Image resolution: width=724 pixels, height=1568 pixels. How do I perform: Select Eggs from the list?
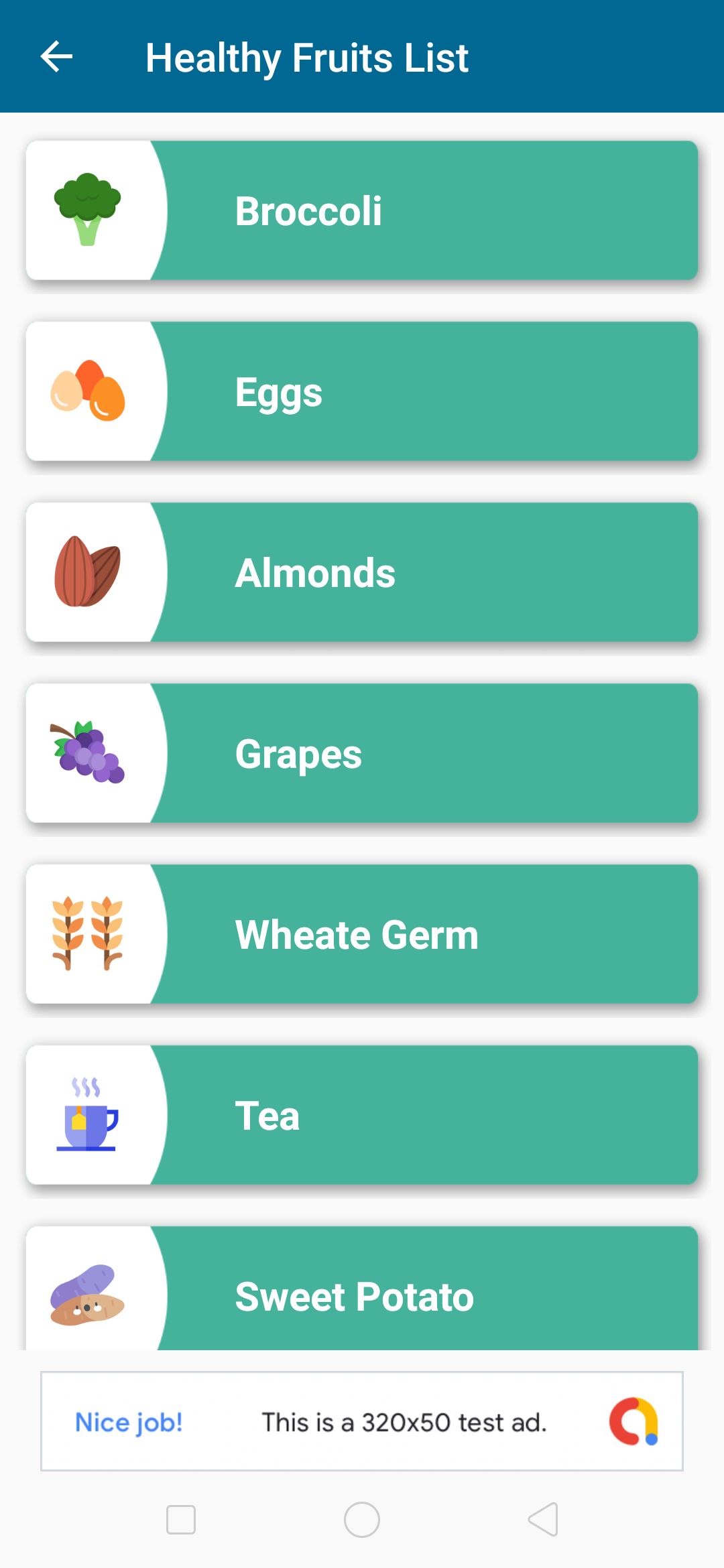pyautogui.click(x=362, y=391)
